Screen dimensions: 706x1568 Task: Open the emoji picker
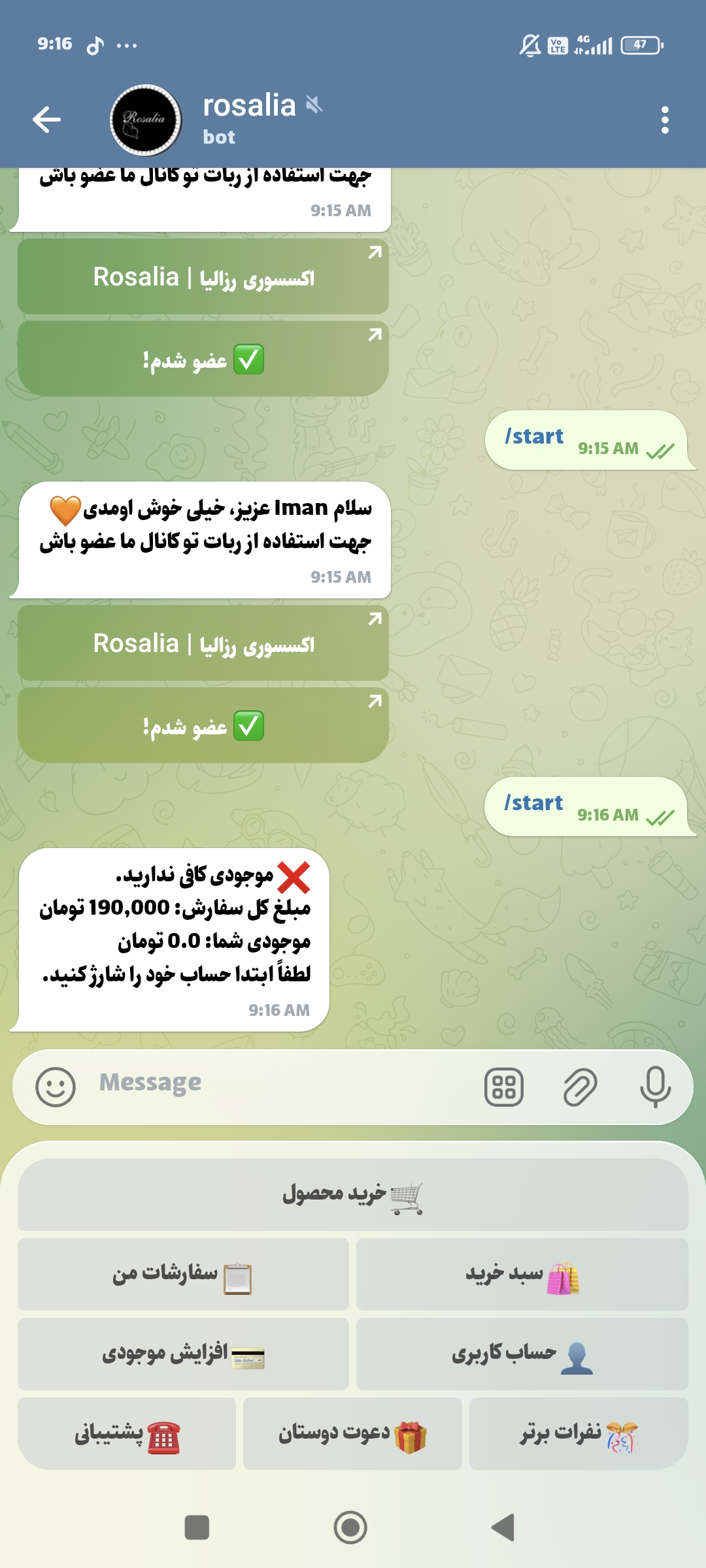[x=56, y=1086]
